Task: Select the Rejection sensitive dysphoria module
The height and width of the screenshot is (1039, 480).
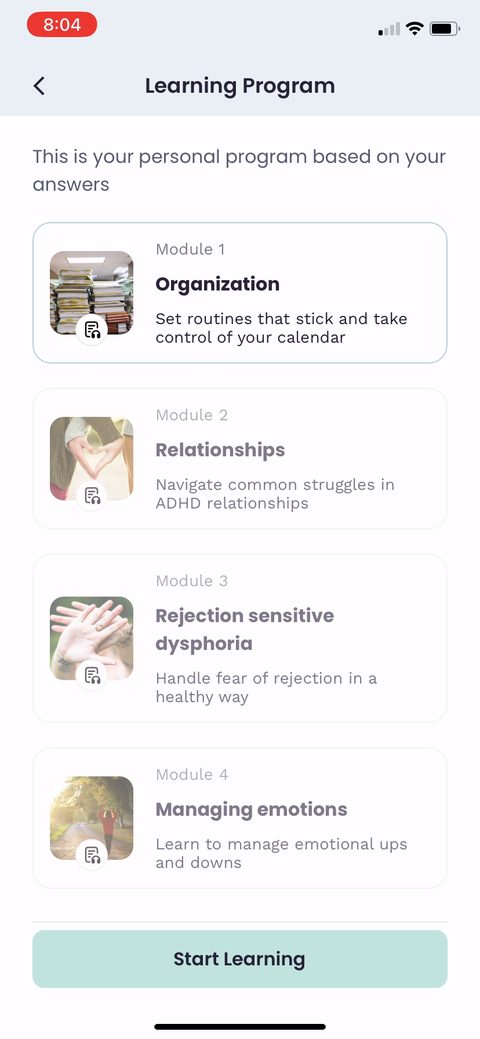Action: point(240,638)
